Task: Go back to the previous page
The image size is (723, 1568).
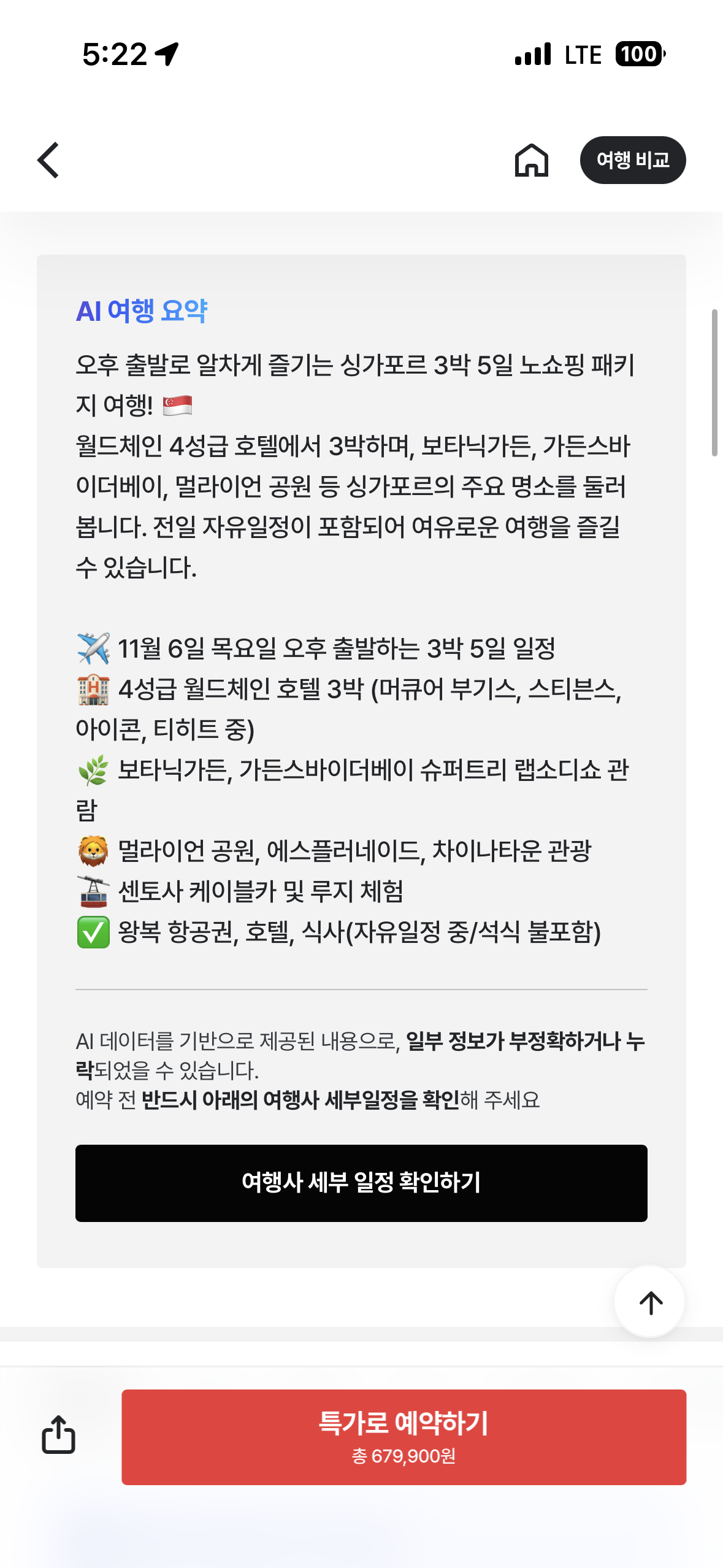Action: pyautogui.click(x=48, y=160)
